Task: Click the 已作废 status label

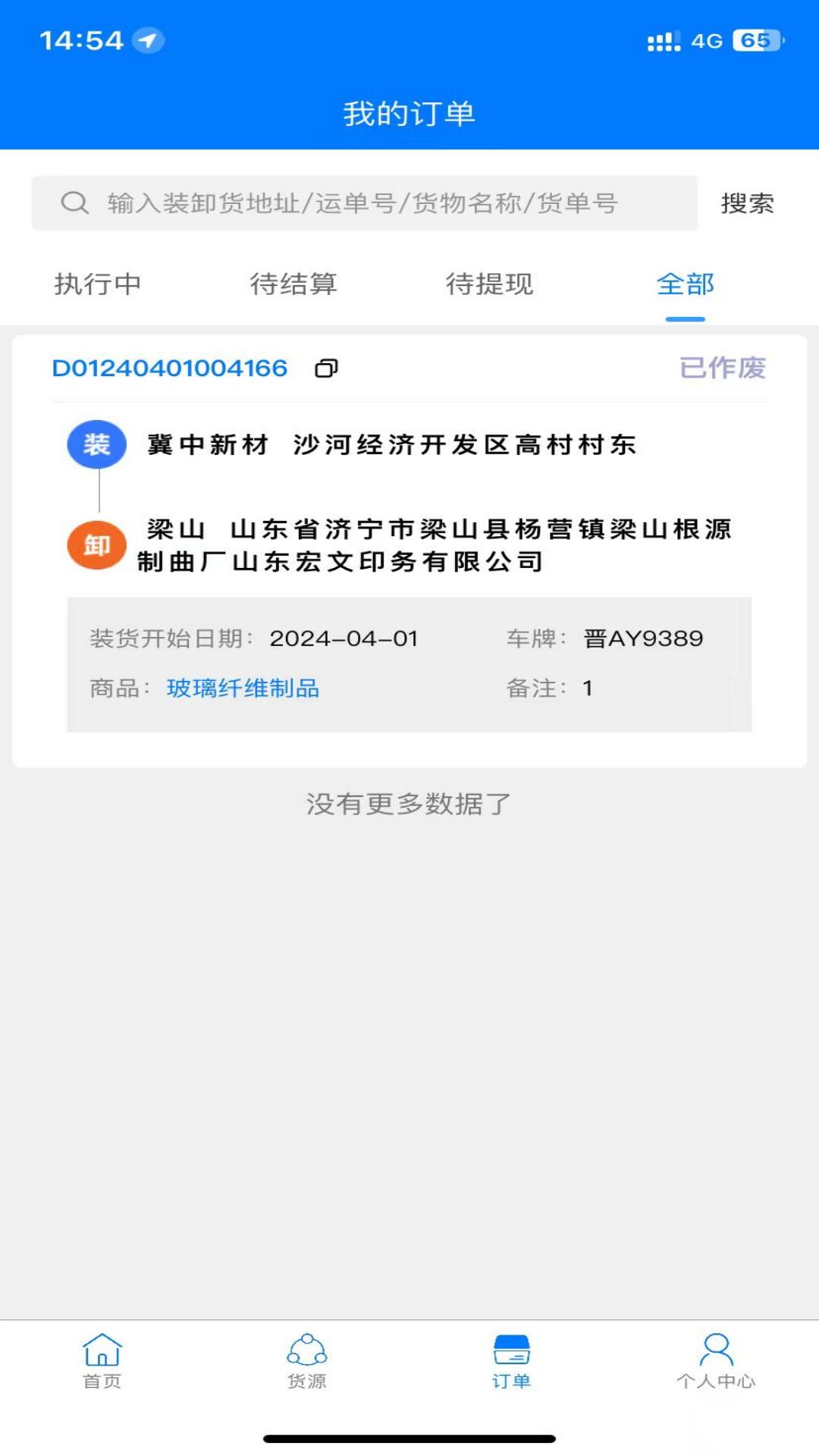Action: pos(722,369)
